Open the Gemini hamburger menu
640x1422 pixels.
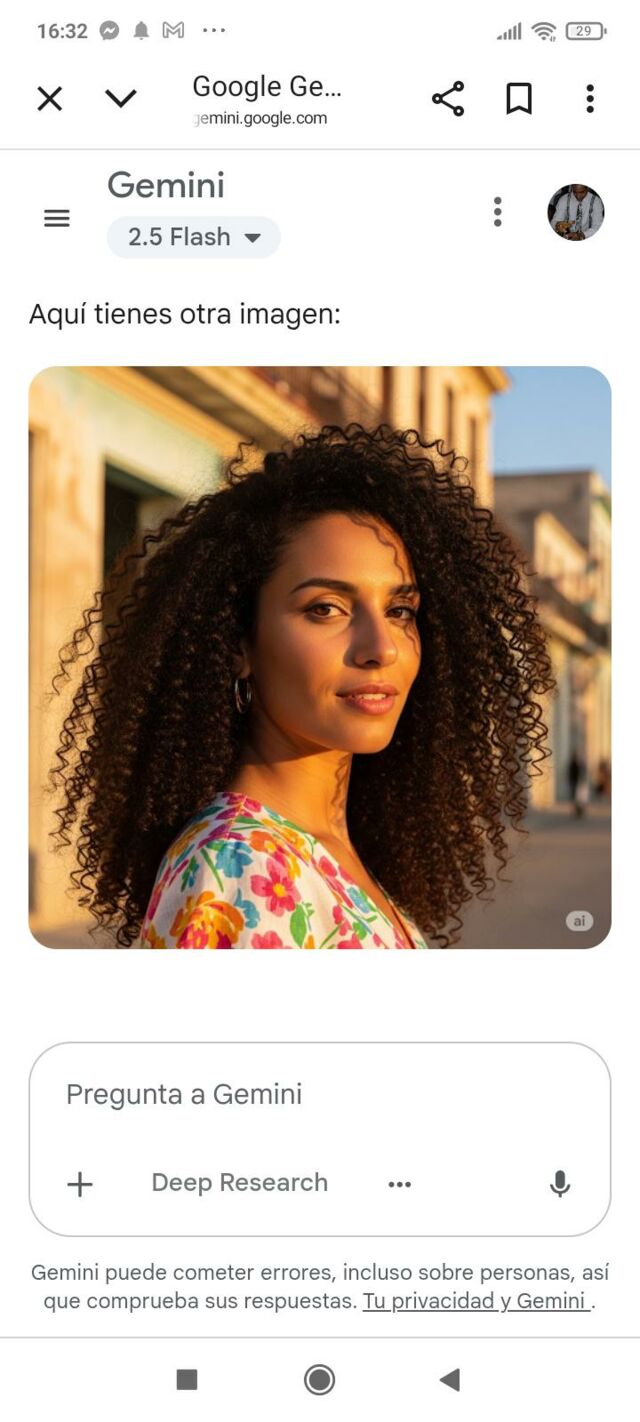pyautogui.click(x=57, y=218)
